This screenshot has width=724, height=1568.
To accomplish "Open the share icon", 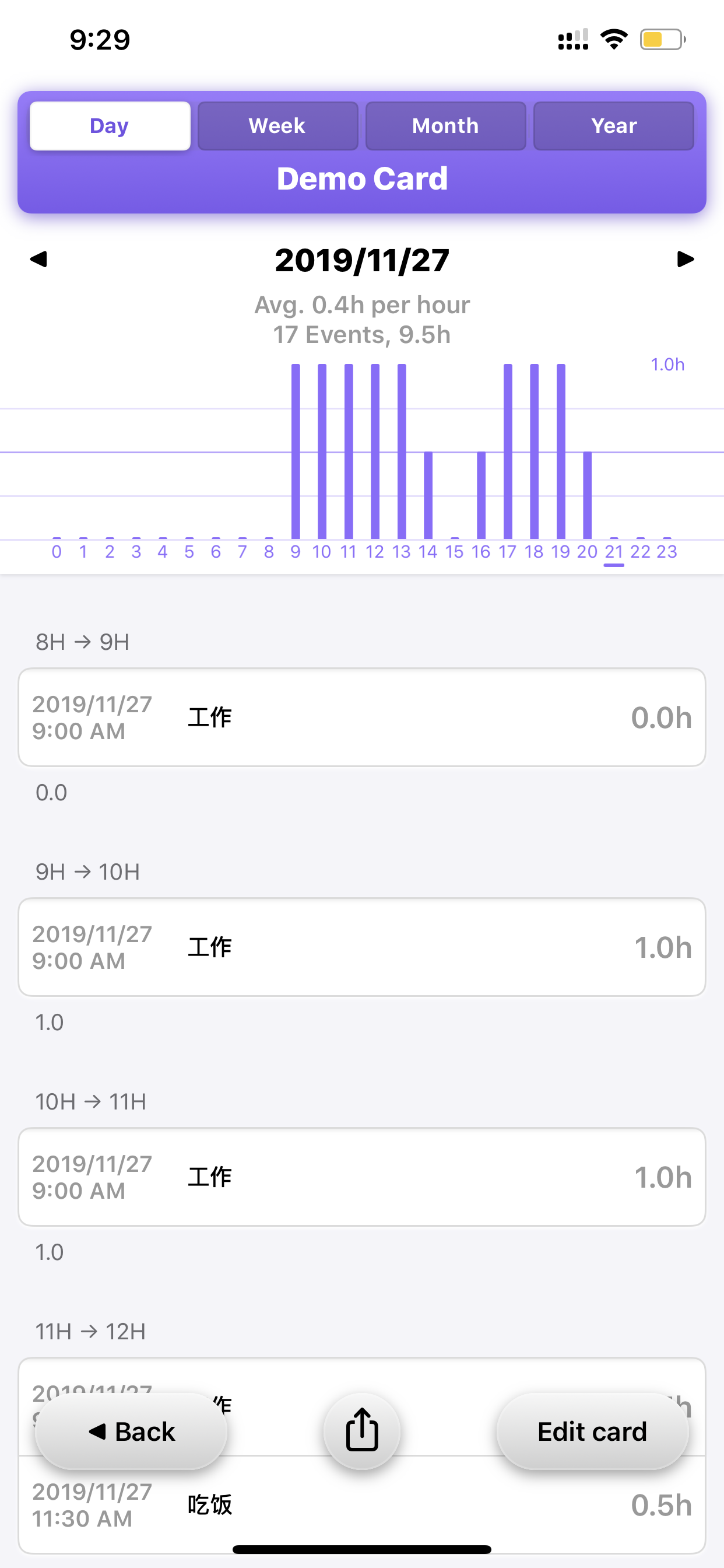I will tap(362, 1431).
